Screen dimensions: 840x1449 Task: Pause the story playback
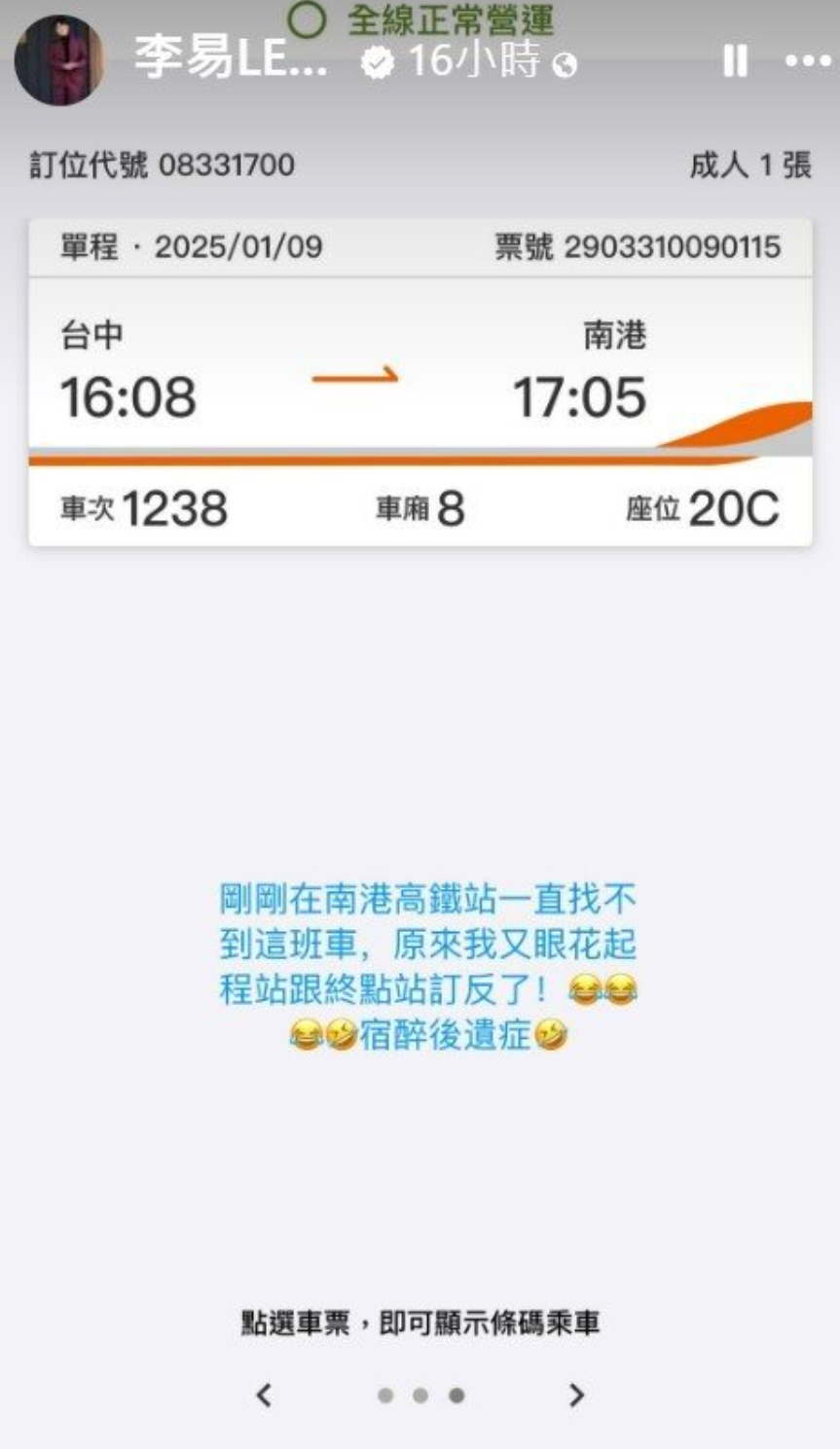coord(735,61)
